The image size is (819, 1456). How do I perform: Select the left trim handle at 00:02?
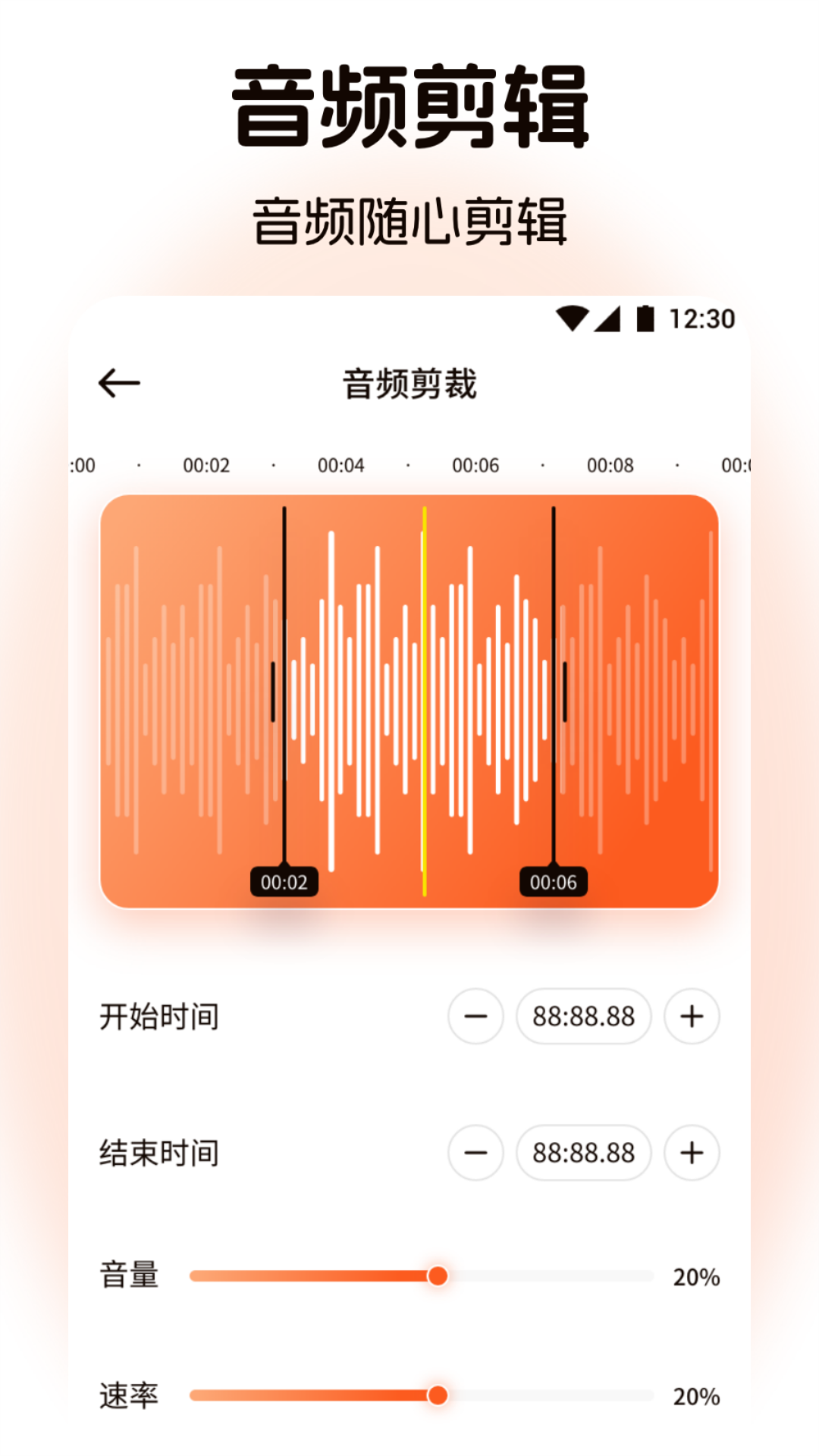(284, 690)
